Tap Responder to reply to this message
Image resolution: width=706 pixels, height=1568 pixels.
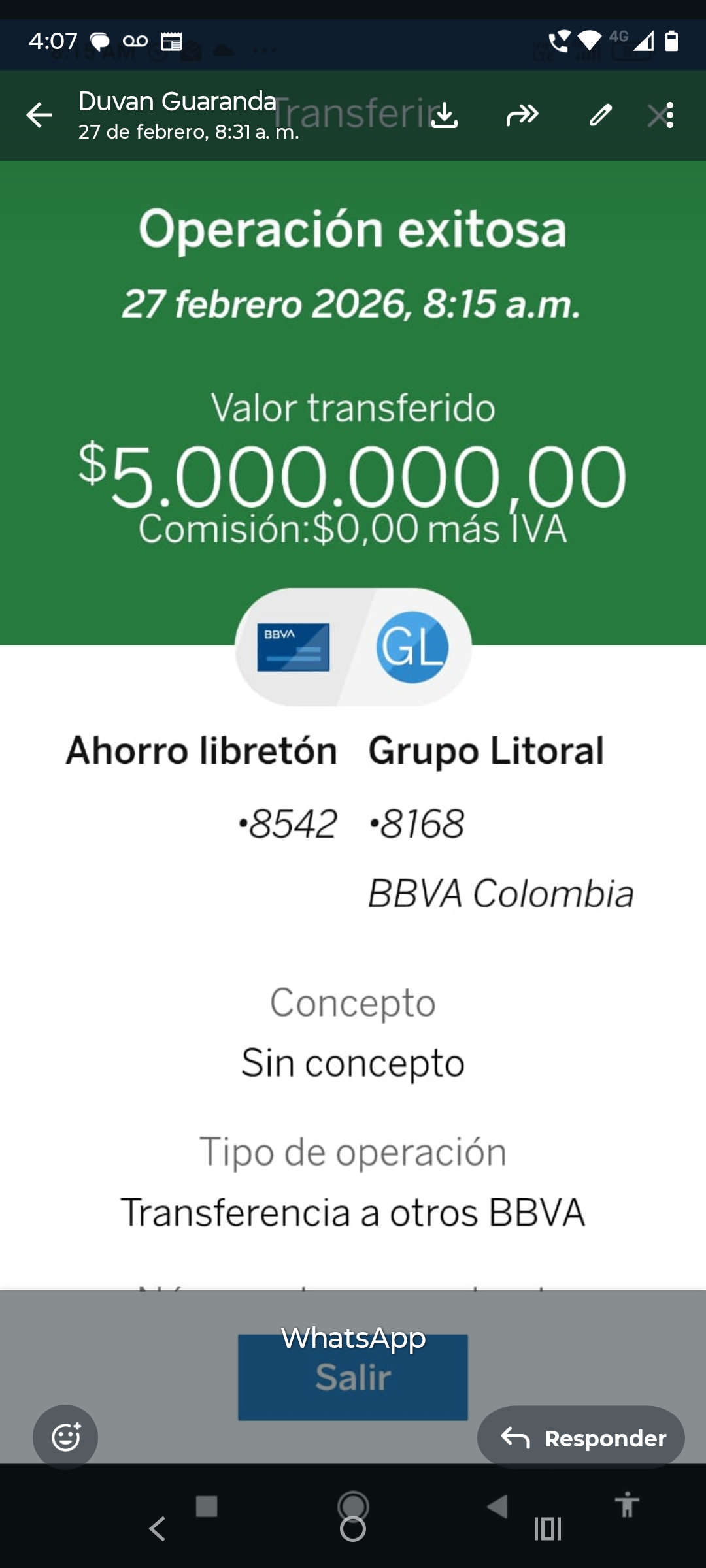click(x=581, y=1437)
